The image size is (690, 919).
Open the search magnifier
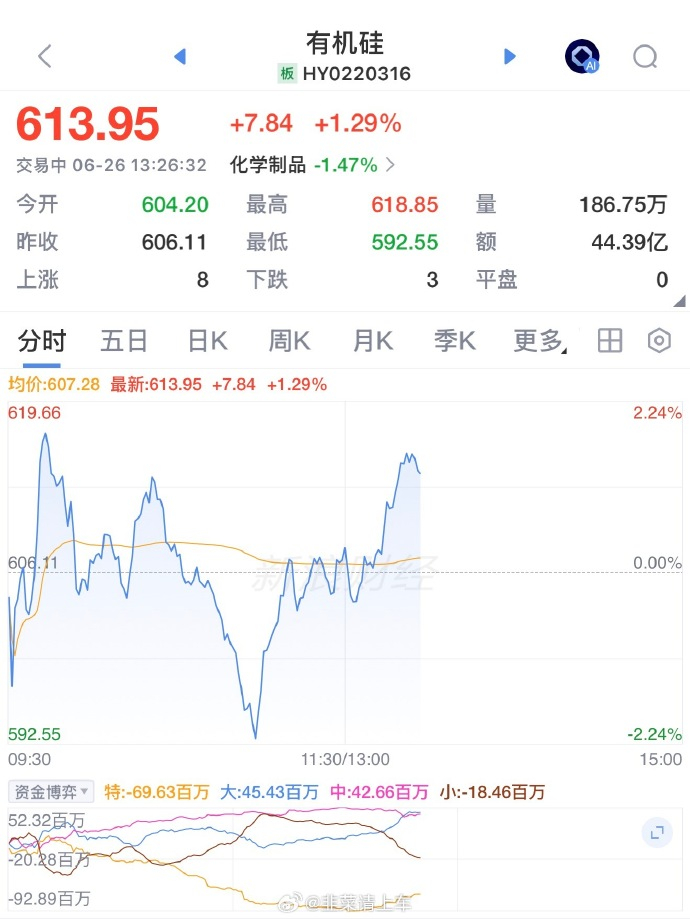pyautogui.click(x=645, y=57)
